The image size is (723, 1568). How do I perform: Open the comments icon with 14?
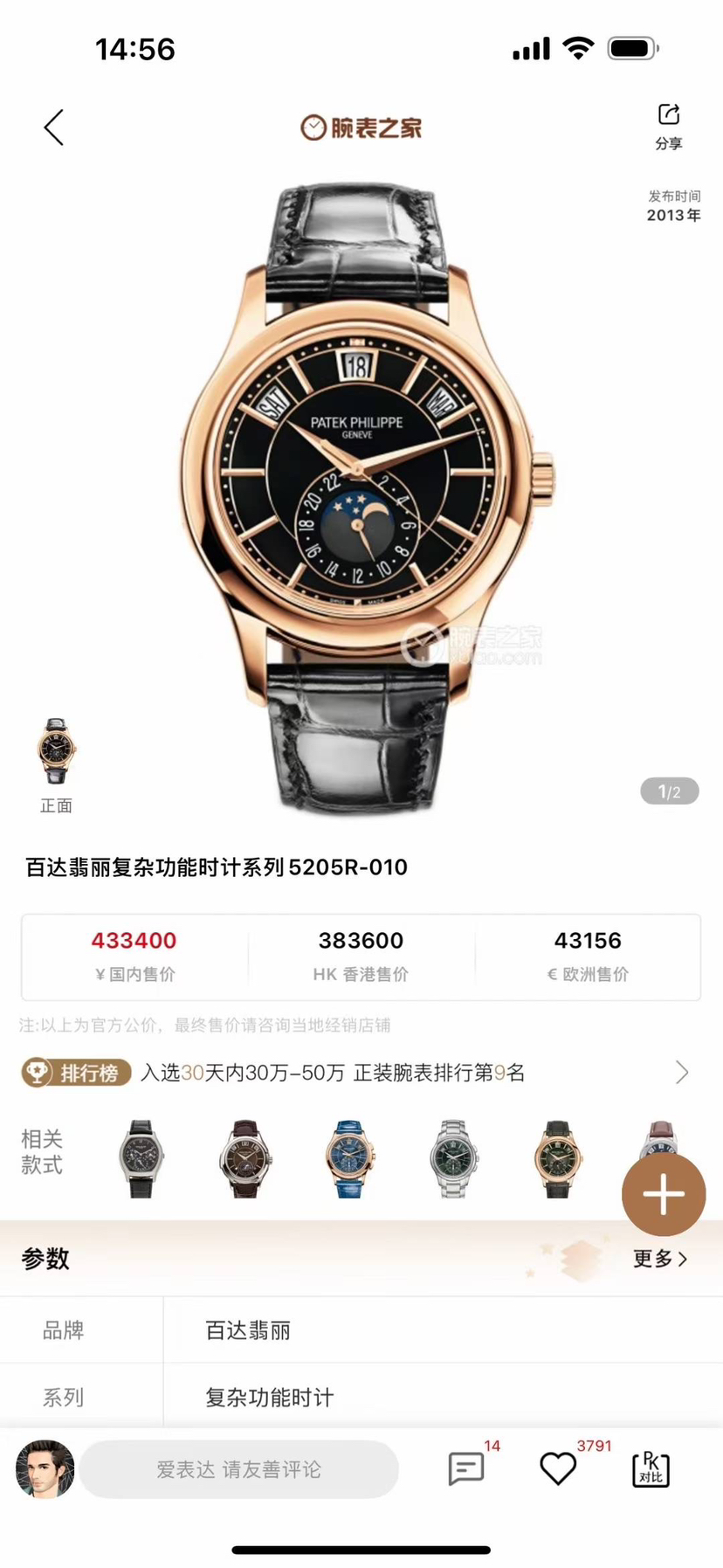pos(466,1469)
